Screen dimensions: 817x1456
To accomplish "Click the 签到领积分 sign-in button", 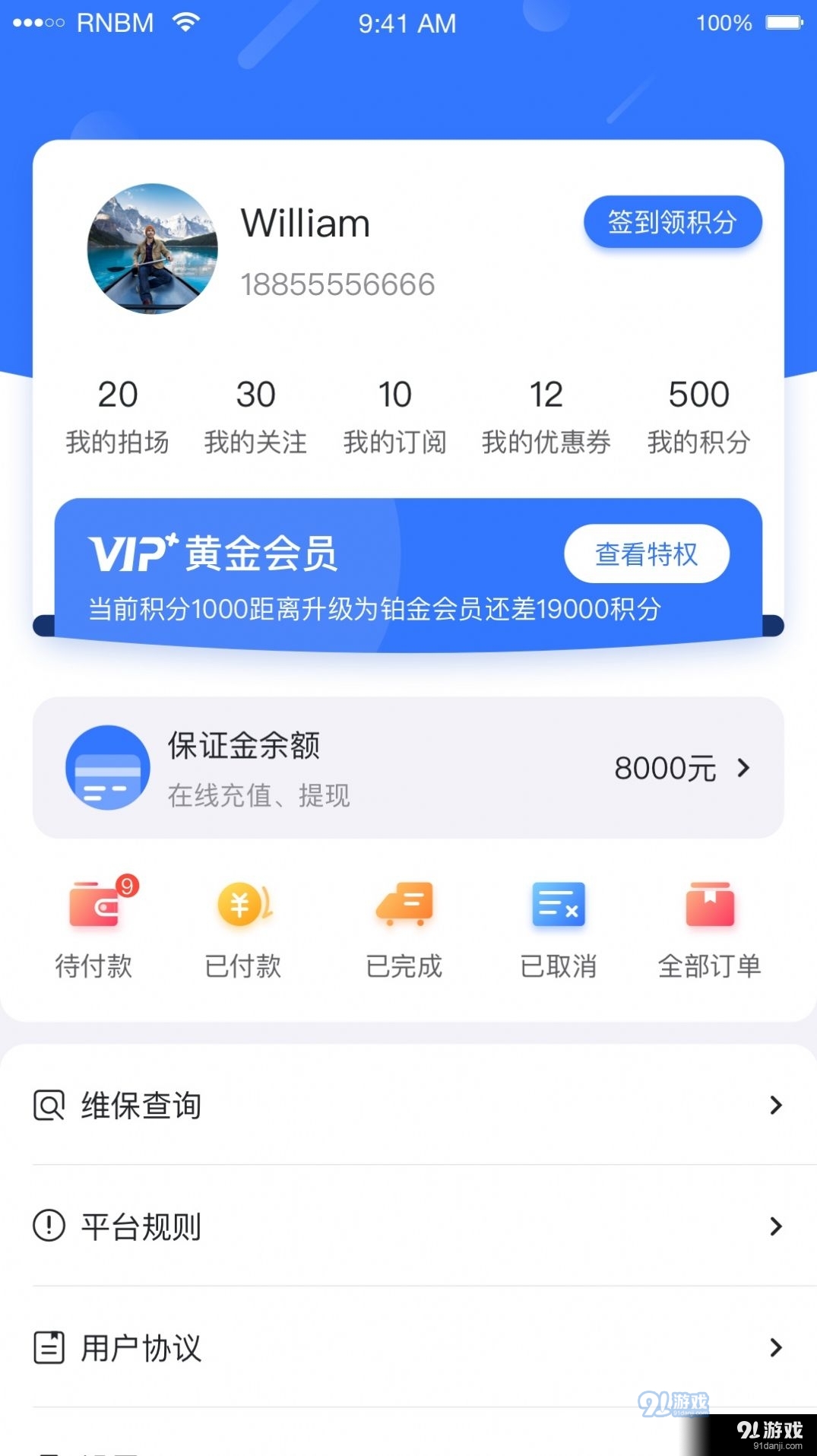I will 673,221.
